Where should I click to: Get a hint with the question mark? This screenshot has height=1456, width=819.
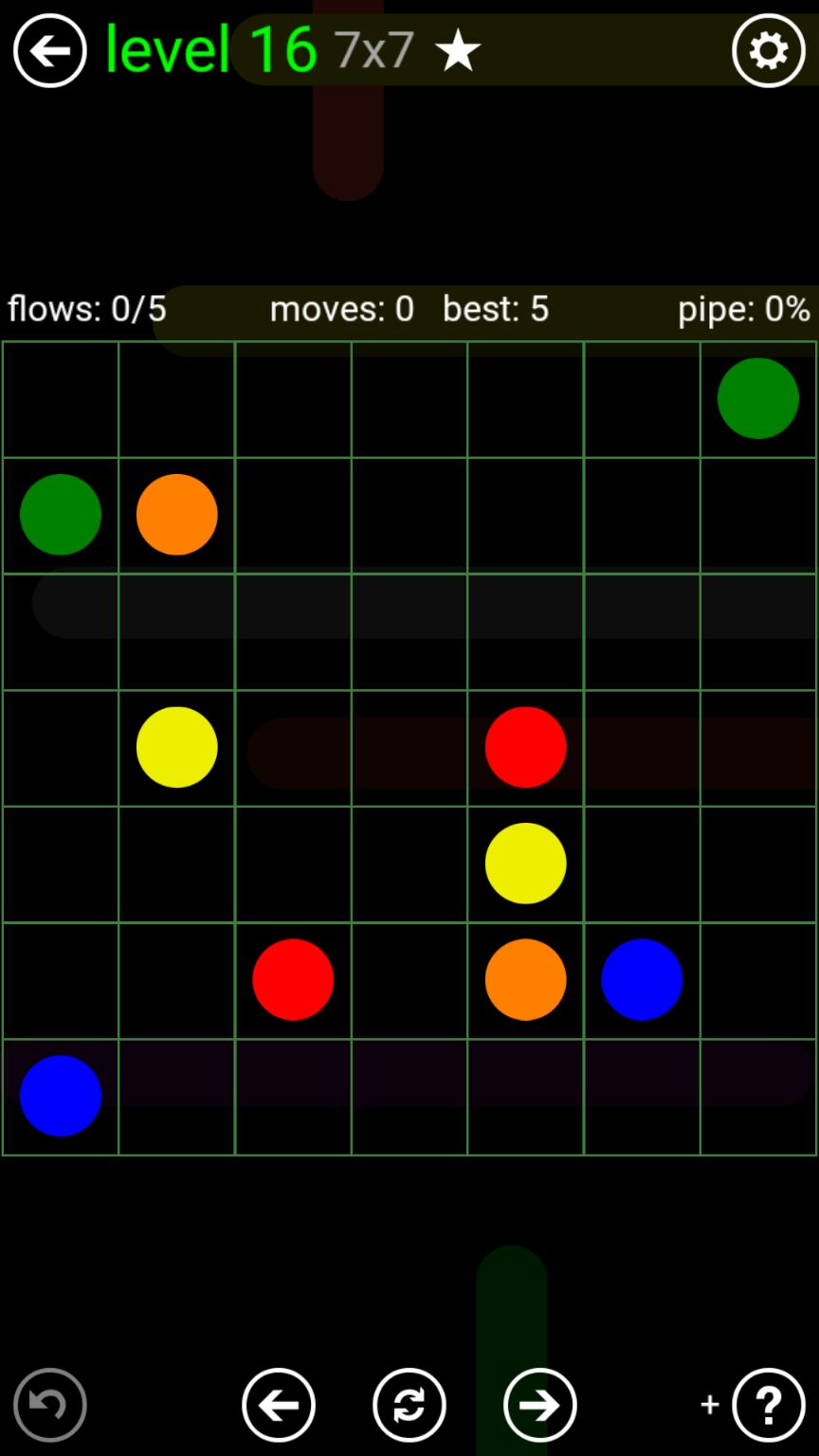(768, 1404)
